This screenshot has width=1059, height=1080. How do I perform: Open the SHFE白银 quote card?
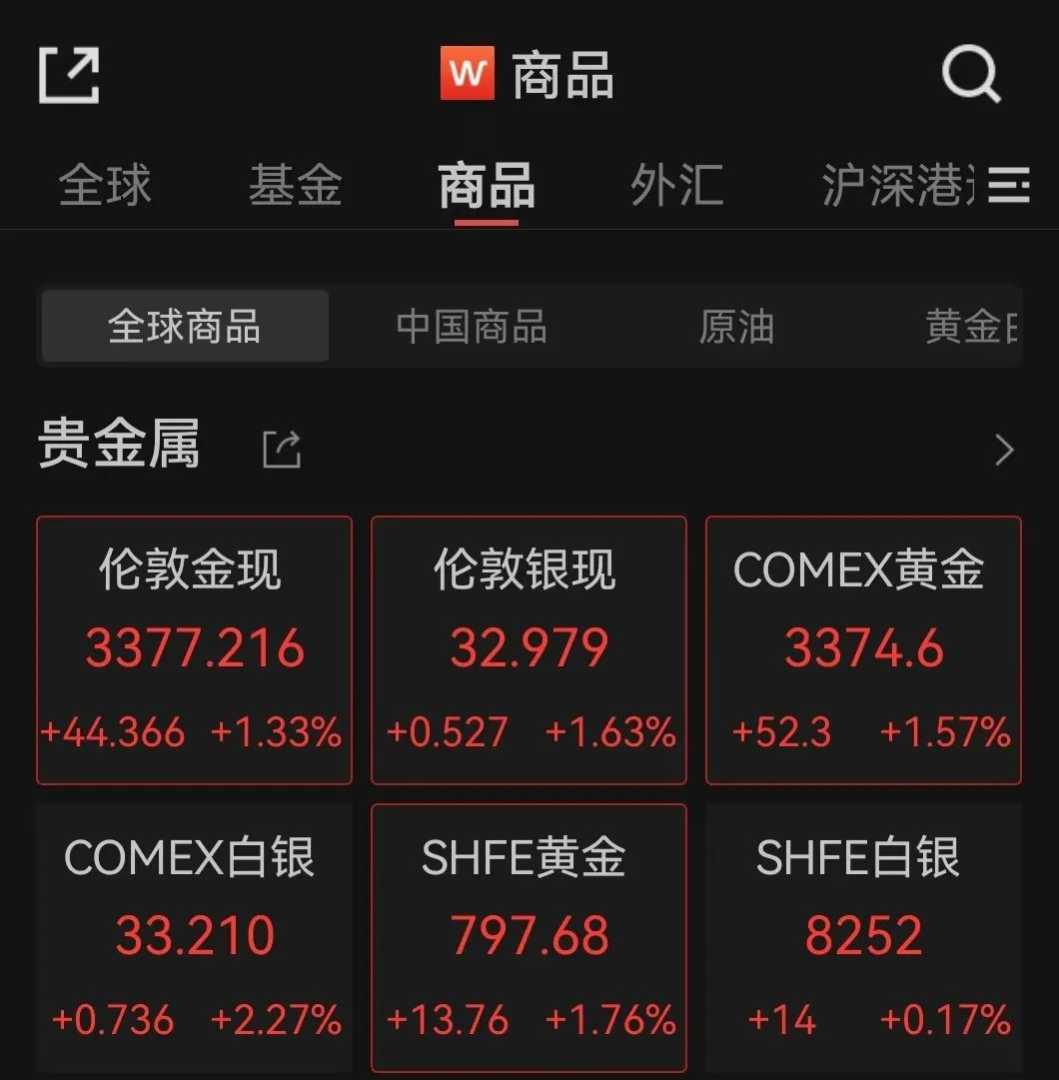(863, 937)
